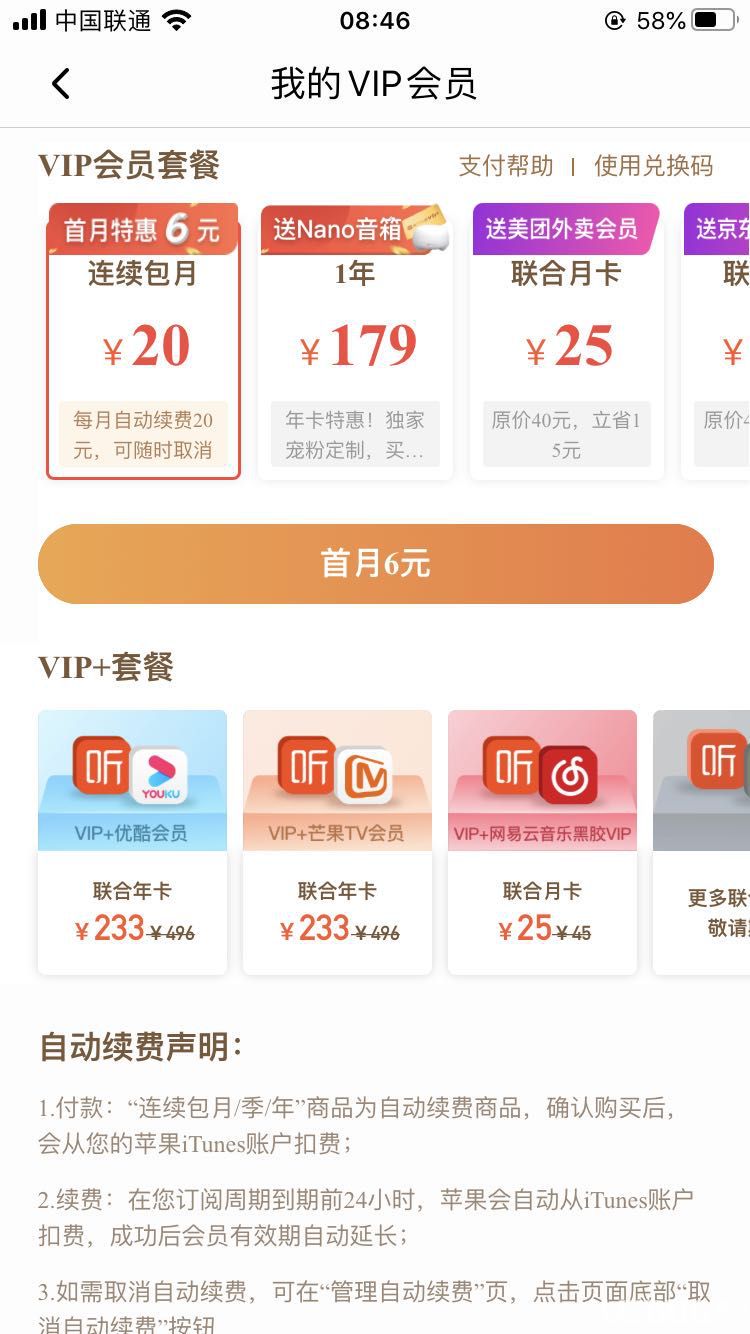
Task: Open 支付帮助 link
Action: point(505,166)
